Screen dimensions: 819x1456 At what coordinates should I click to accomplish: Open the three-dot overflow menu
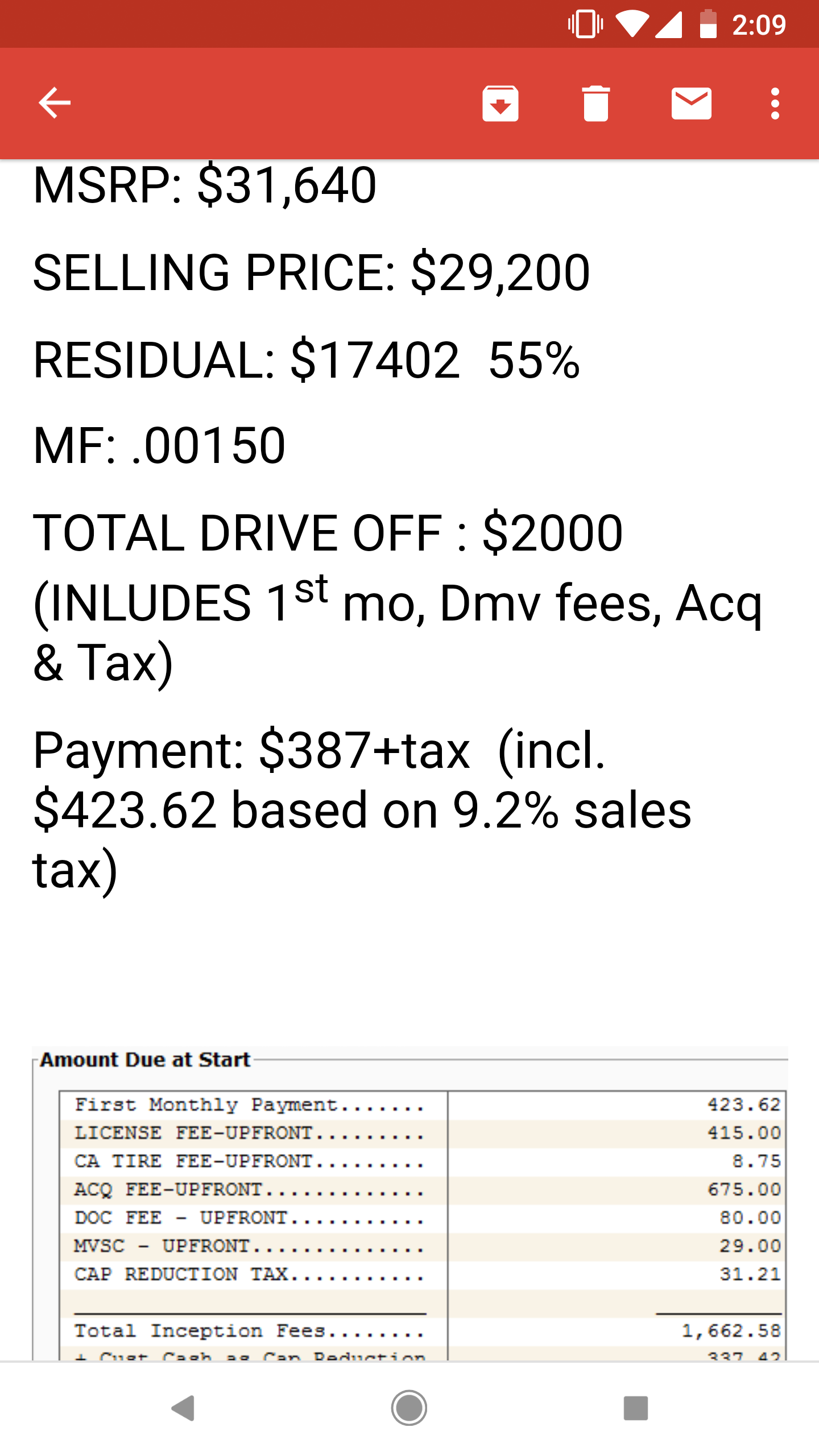click(775, 103)
